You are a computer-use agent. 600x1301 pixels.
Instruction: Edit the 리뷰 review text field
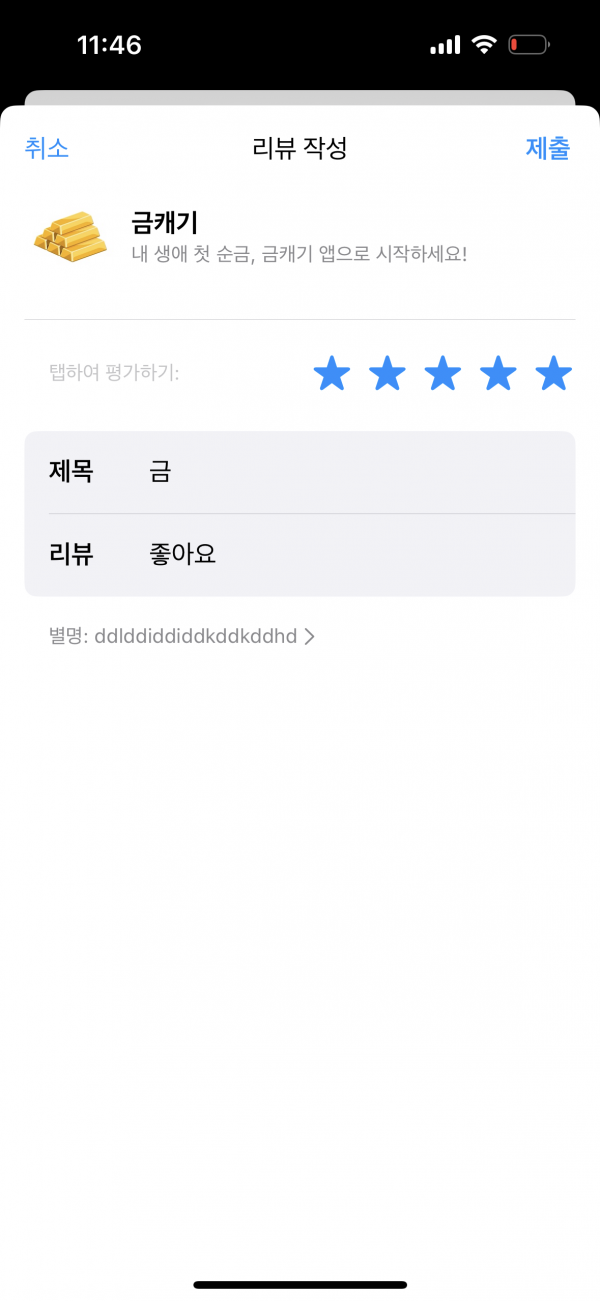pyautogui.click(x=300, y=555)
